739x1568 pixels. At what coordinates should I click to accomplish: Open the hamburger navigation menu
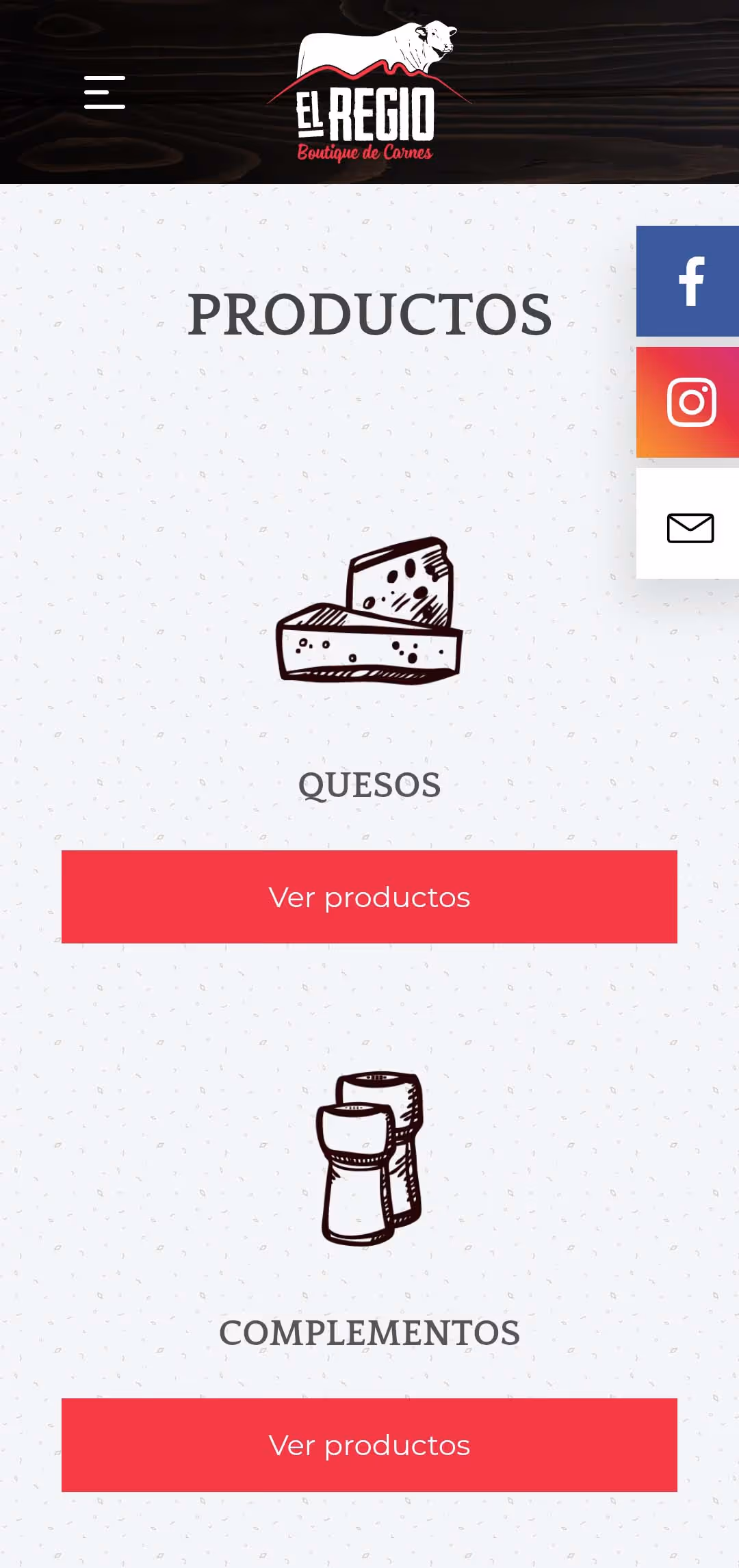point(104,92)
